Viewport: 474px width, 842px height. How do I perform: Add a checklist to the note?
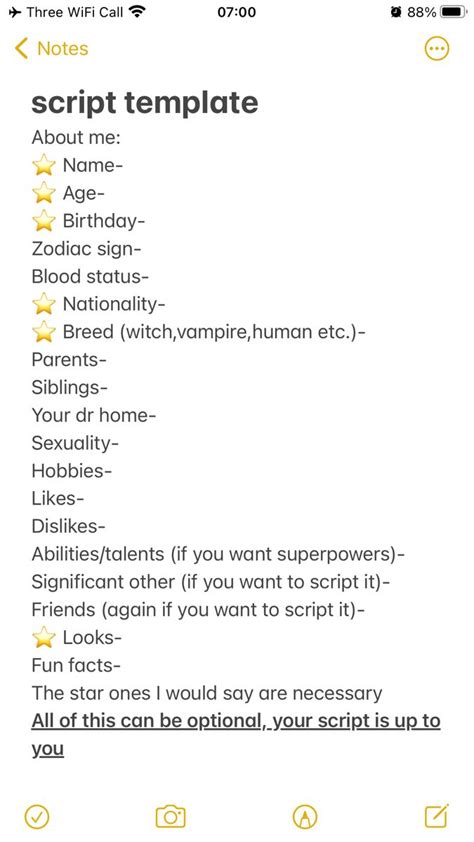point(37,816)
